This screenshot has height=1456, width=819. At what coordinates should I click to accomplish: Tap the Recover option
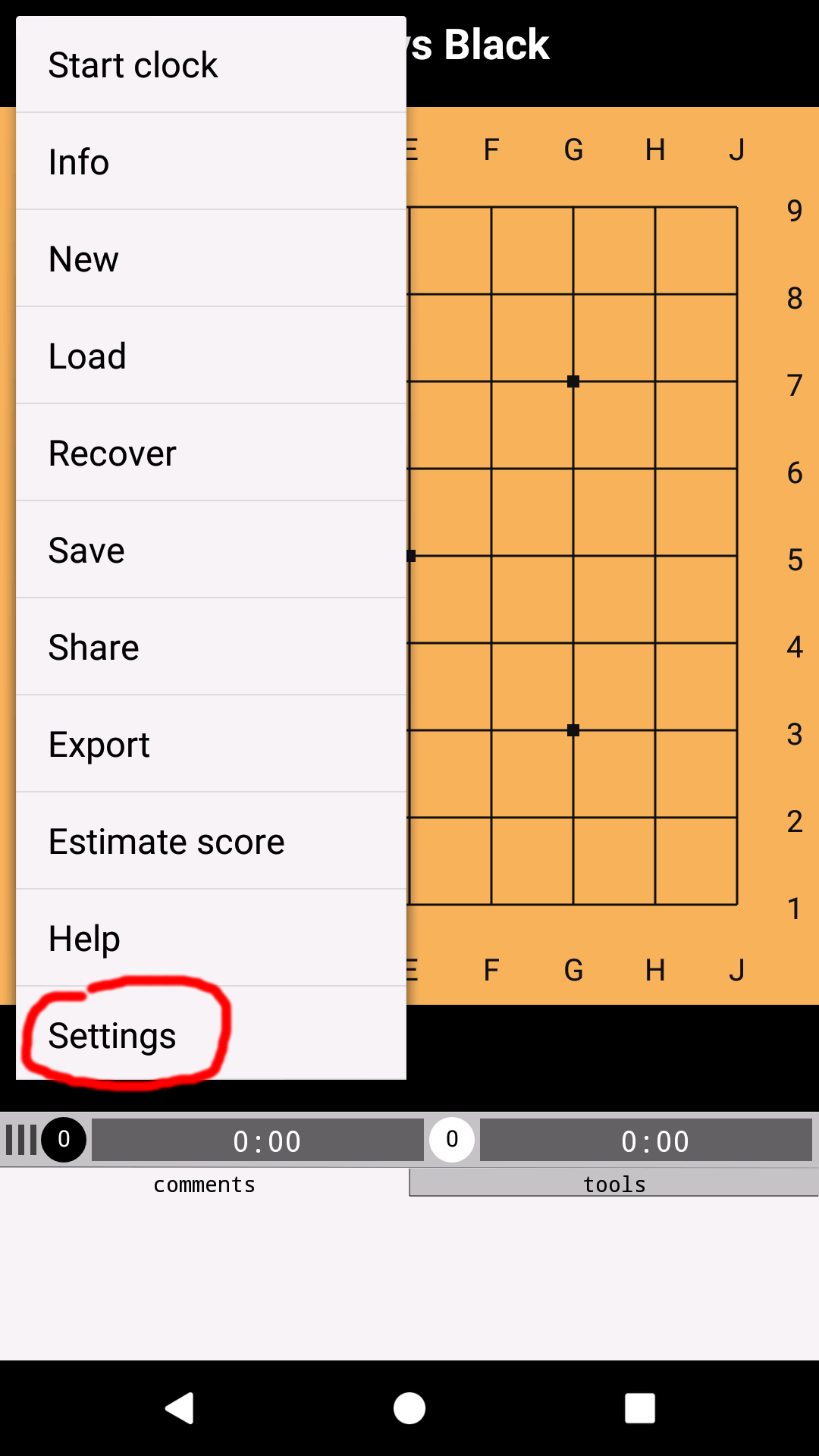[211, 453]
